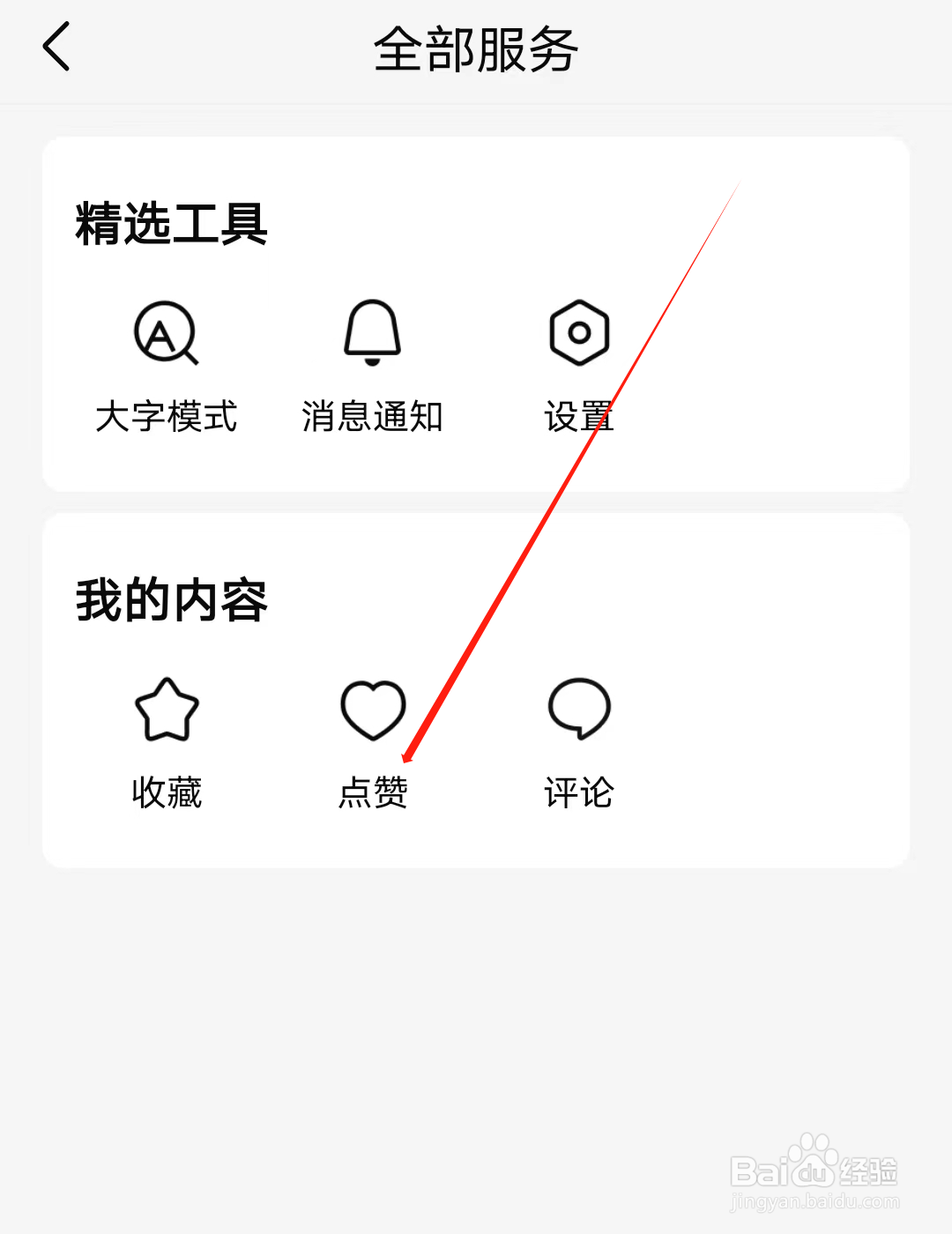The height and width of the screenshot is (1234, 952).
Task: Tap the 收藏 text label
Action: tap(167, 792)
